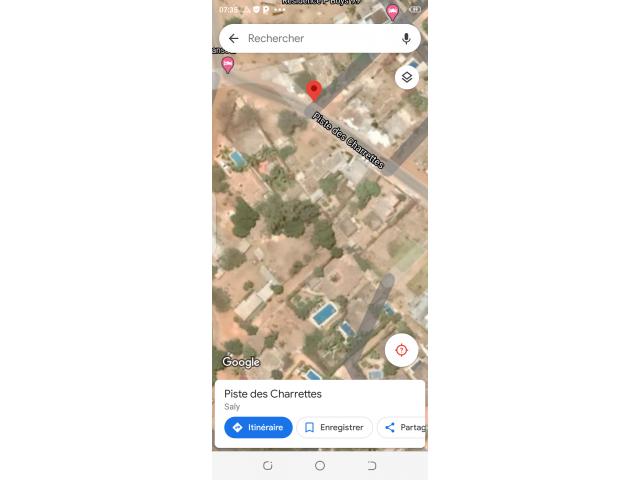Open the Piste des Charrettes info card
The height and width of the screenshot is (480, 640).
pos(300,397)
